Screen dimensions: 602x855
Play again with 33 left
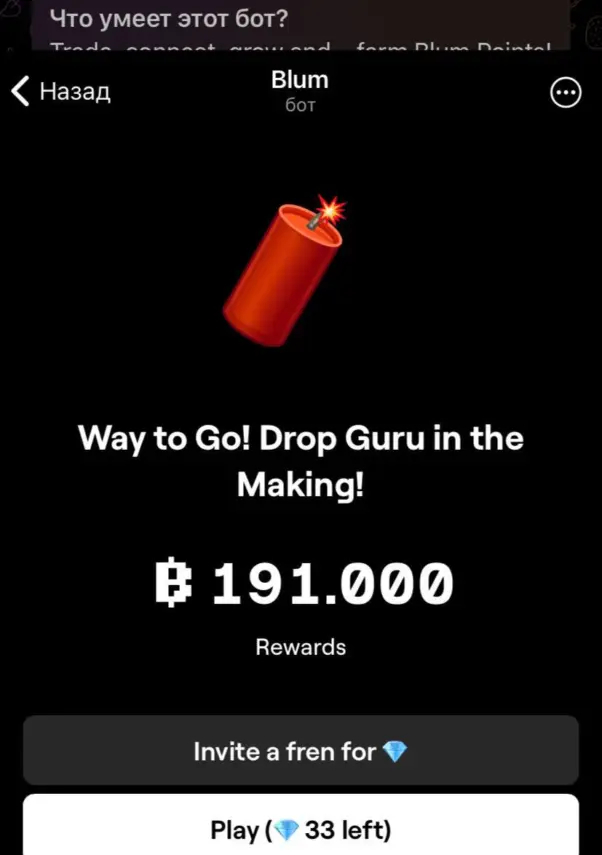tap(301, 829)
